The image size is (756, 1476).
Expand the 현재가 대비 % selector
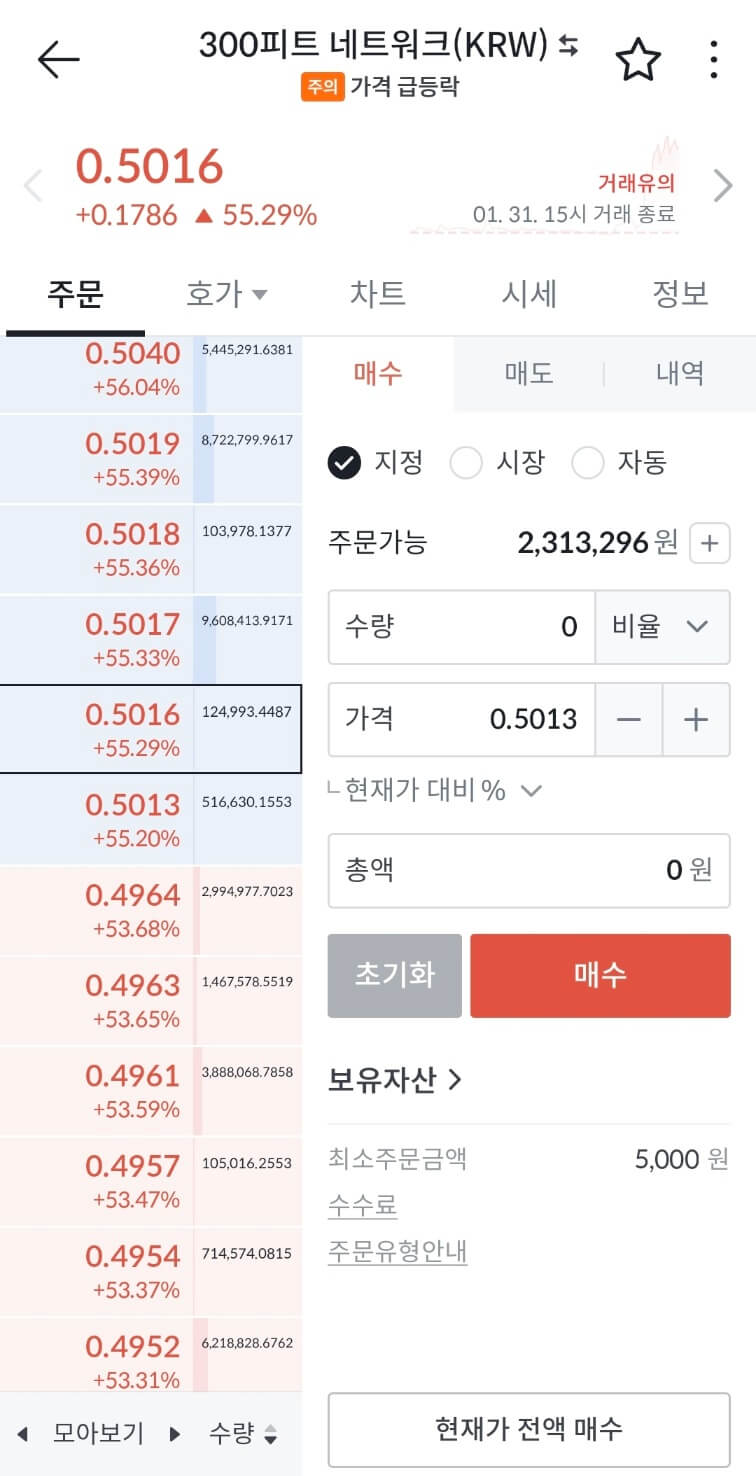coord(532,790)
